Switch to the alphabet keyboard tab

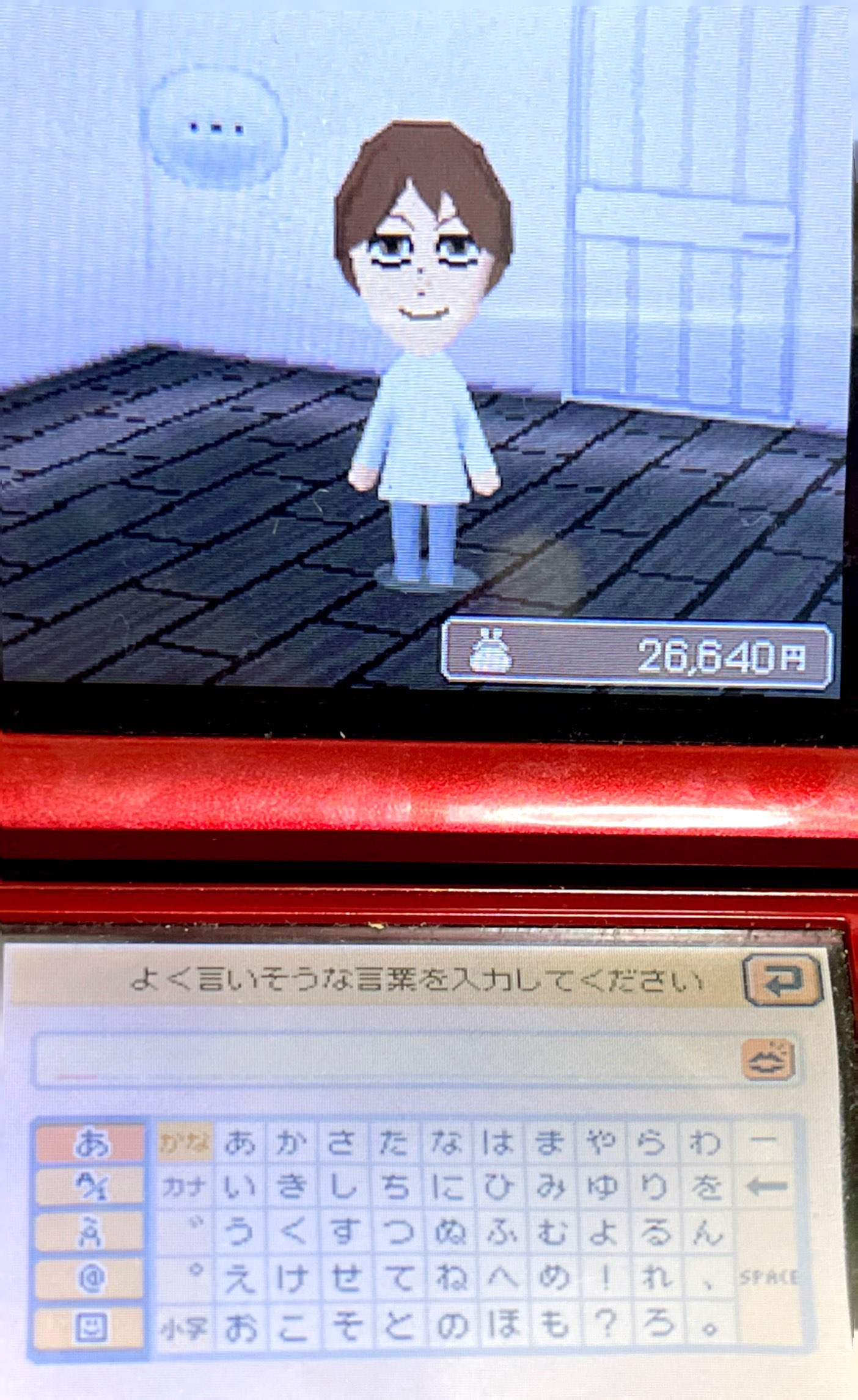point(89,1187)
